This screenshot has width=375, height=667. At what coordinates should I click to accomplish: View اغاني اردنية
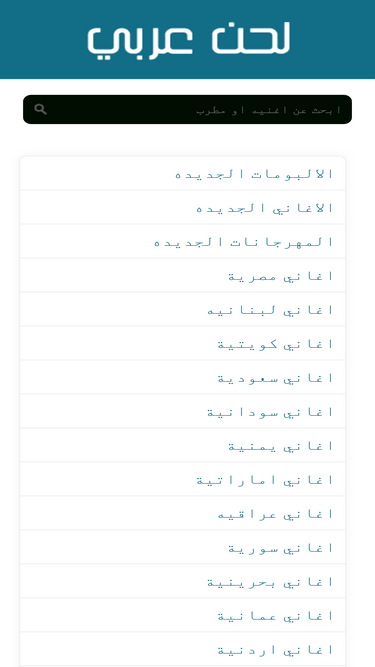click(x=182, y=650)
